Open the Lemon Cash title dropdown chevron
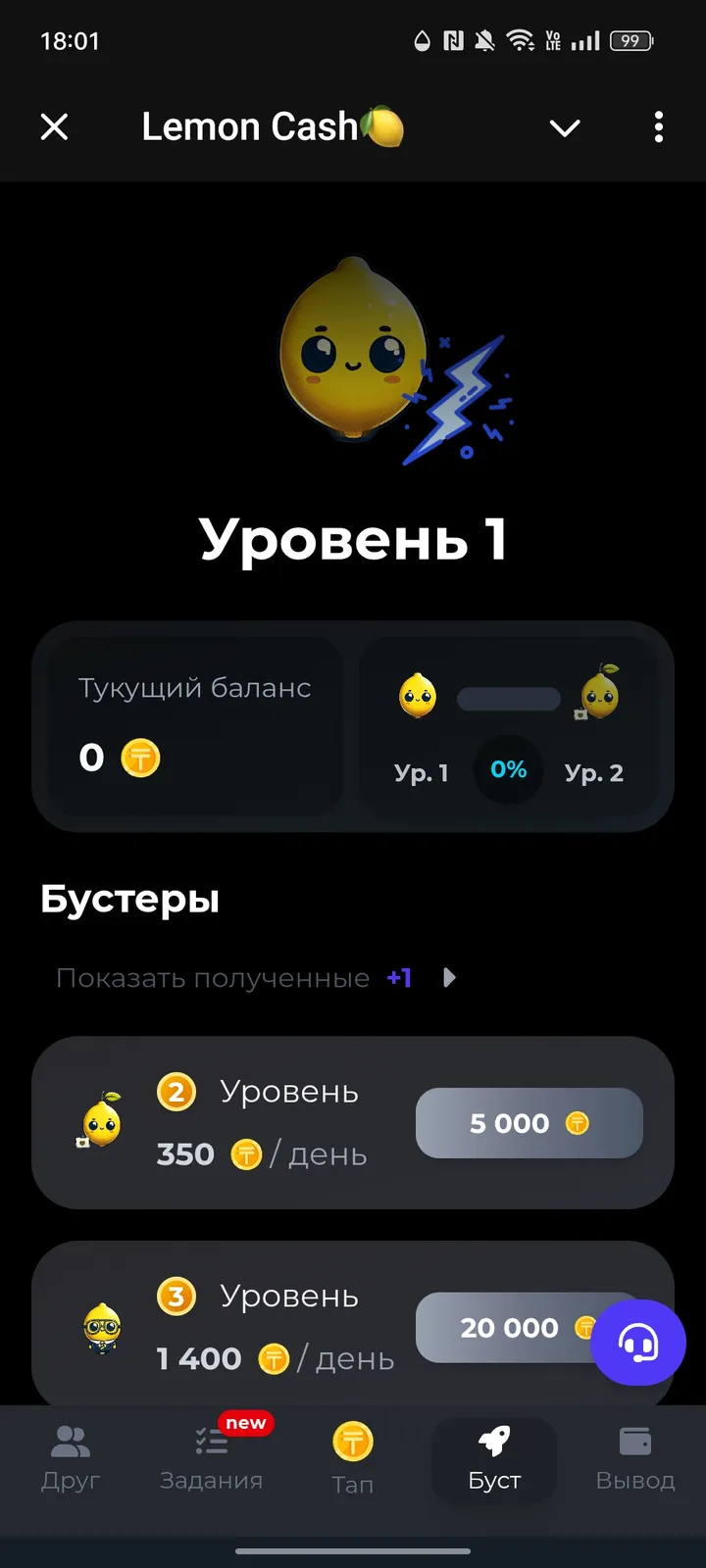706x1568 pixels. [565, 127]
